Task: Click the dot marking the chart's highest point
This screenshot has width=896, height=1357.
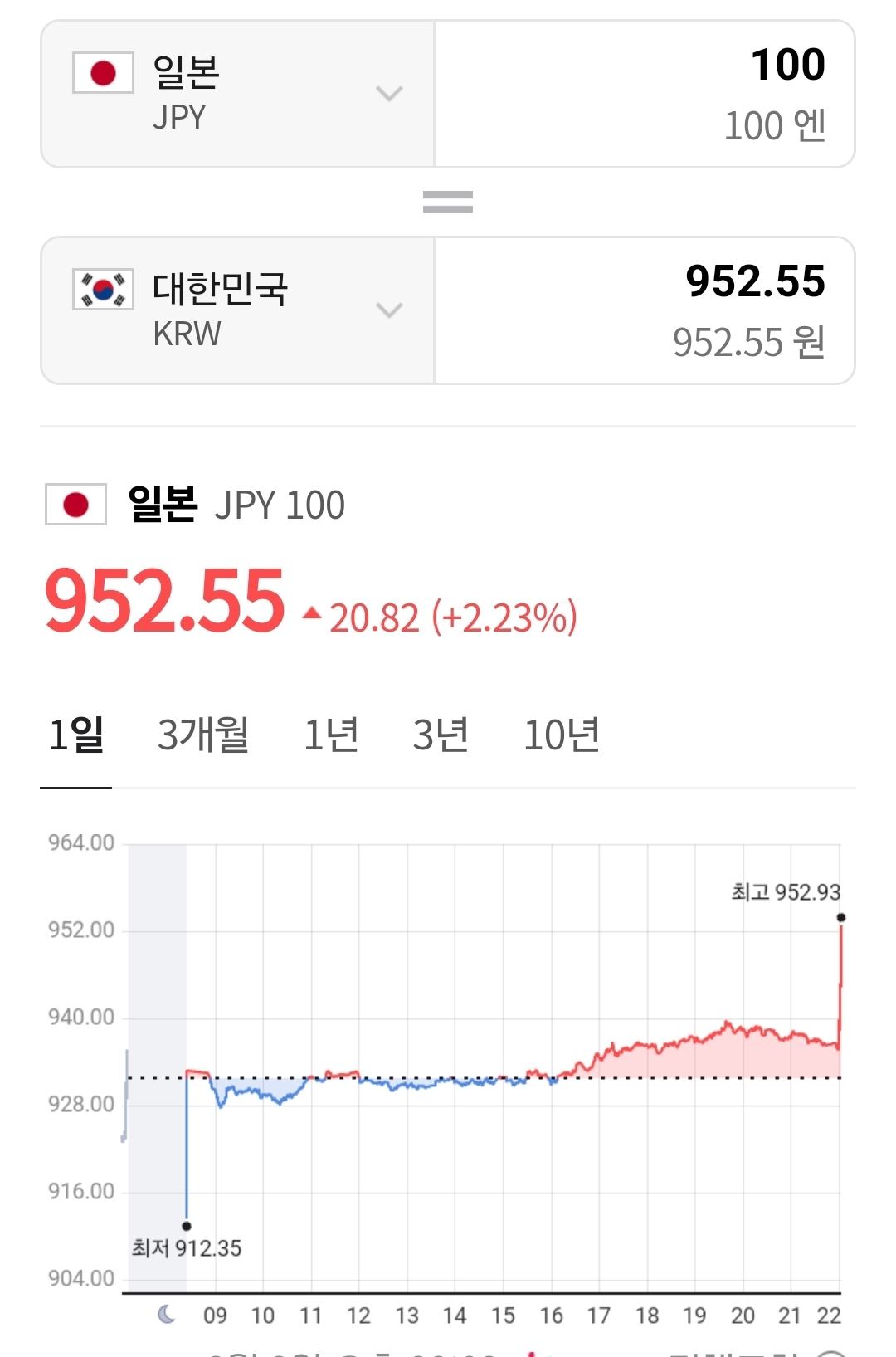Action: [x=841, y=917]
